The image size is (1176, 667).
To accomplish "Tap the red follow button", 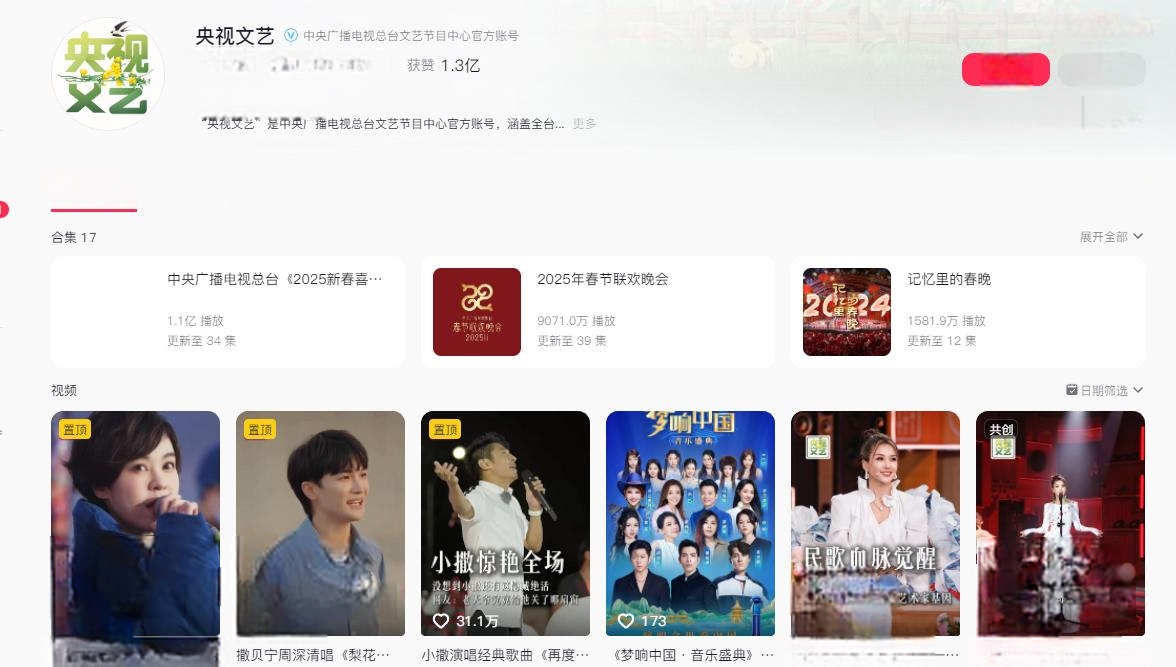I will pos(1005,69).
